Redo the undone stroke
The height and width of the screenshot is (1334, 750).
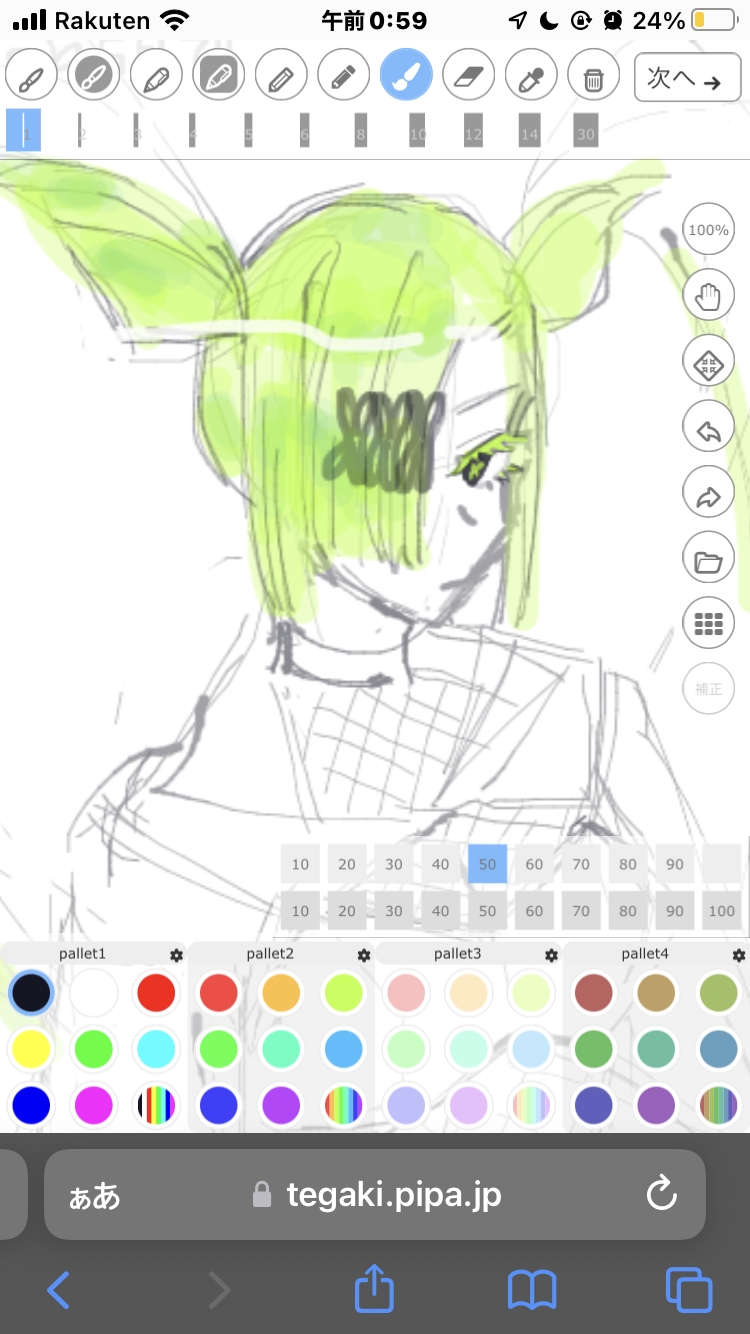708,496
